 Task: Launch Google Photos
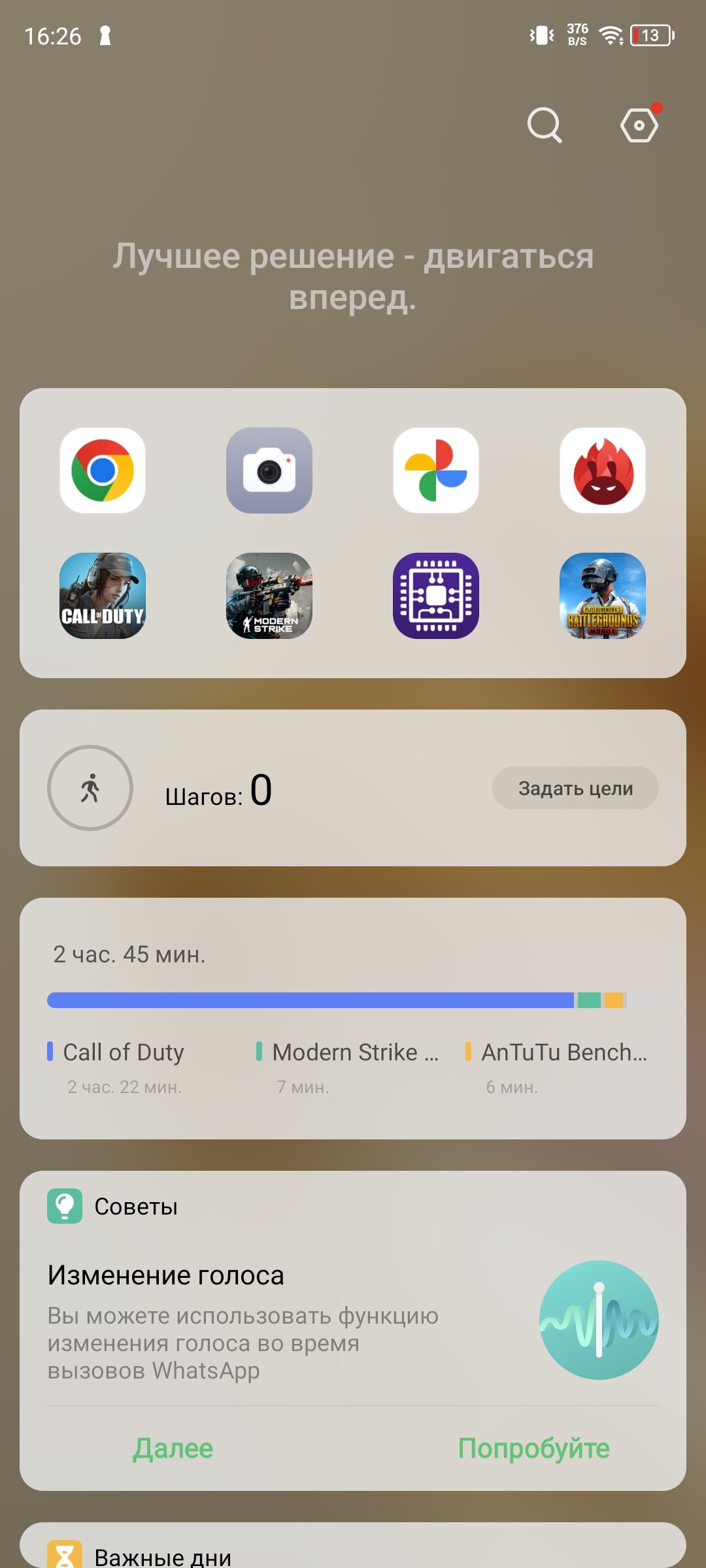pyautogui.click(x=436, y=470)
